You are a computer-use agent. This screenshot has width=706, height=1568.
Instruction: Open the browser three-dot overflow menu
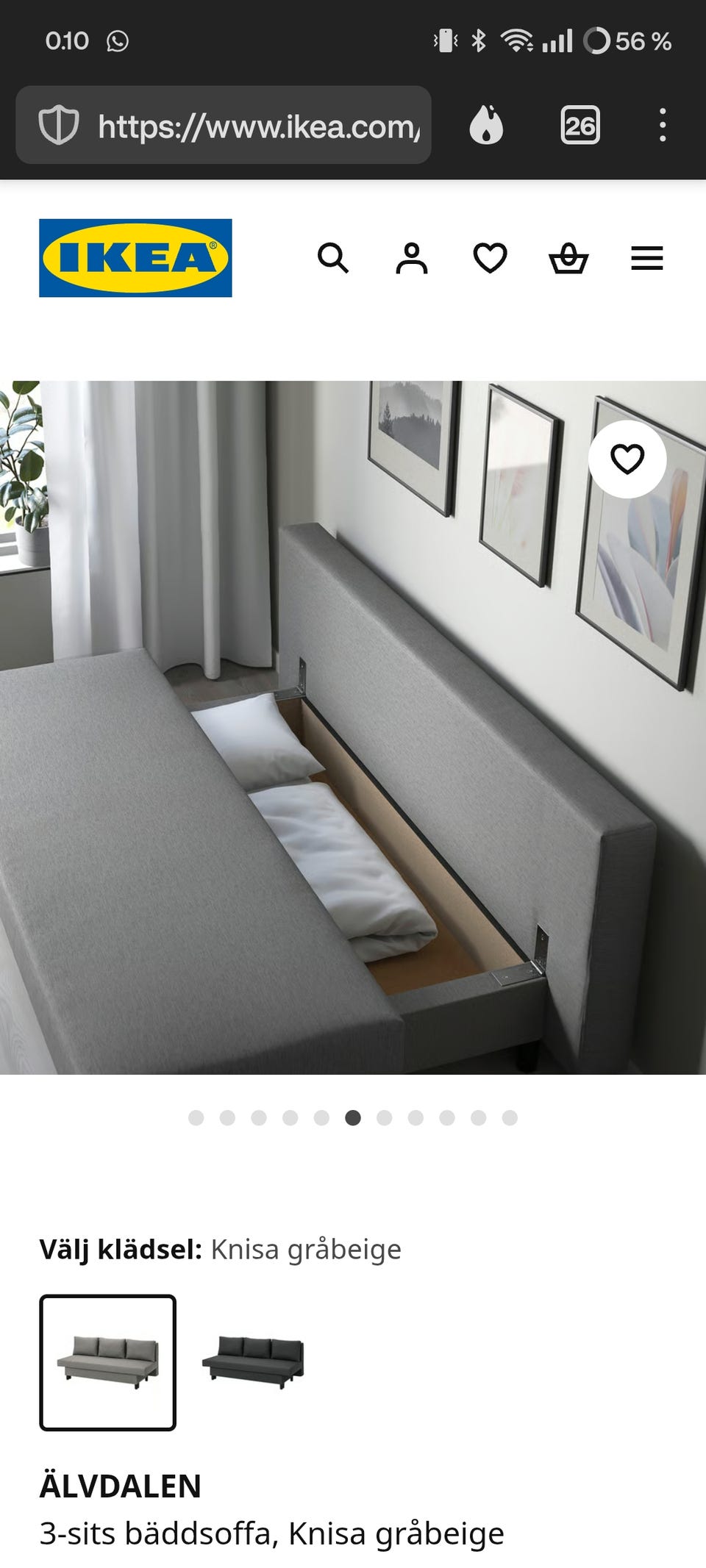663,125
